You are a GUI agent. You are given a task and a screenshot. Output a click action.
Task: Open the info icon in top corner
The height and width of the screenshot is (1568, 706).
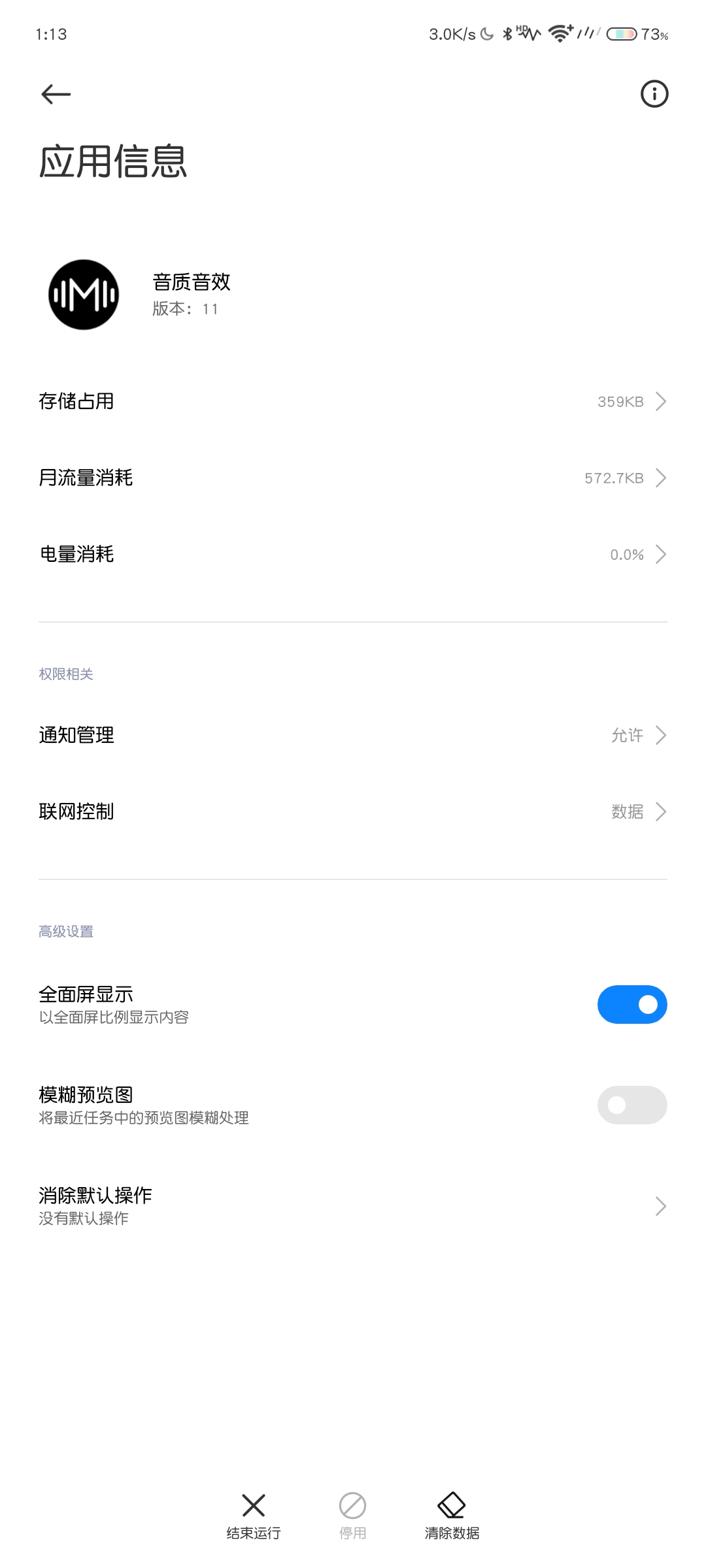654,94
